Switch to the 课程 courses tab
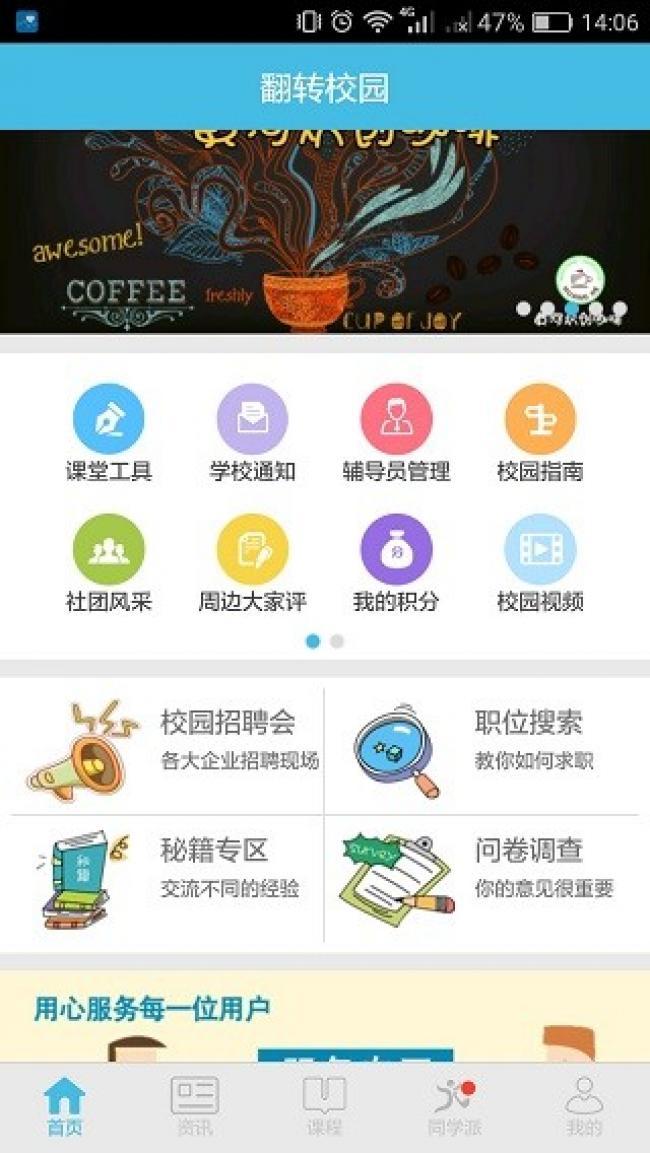Viewport: 650px width, 1153px height. (324, 1107)
